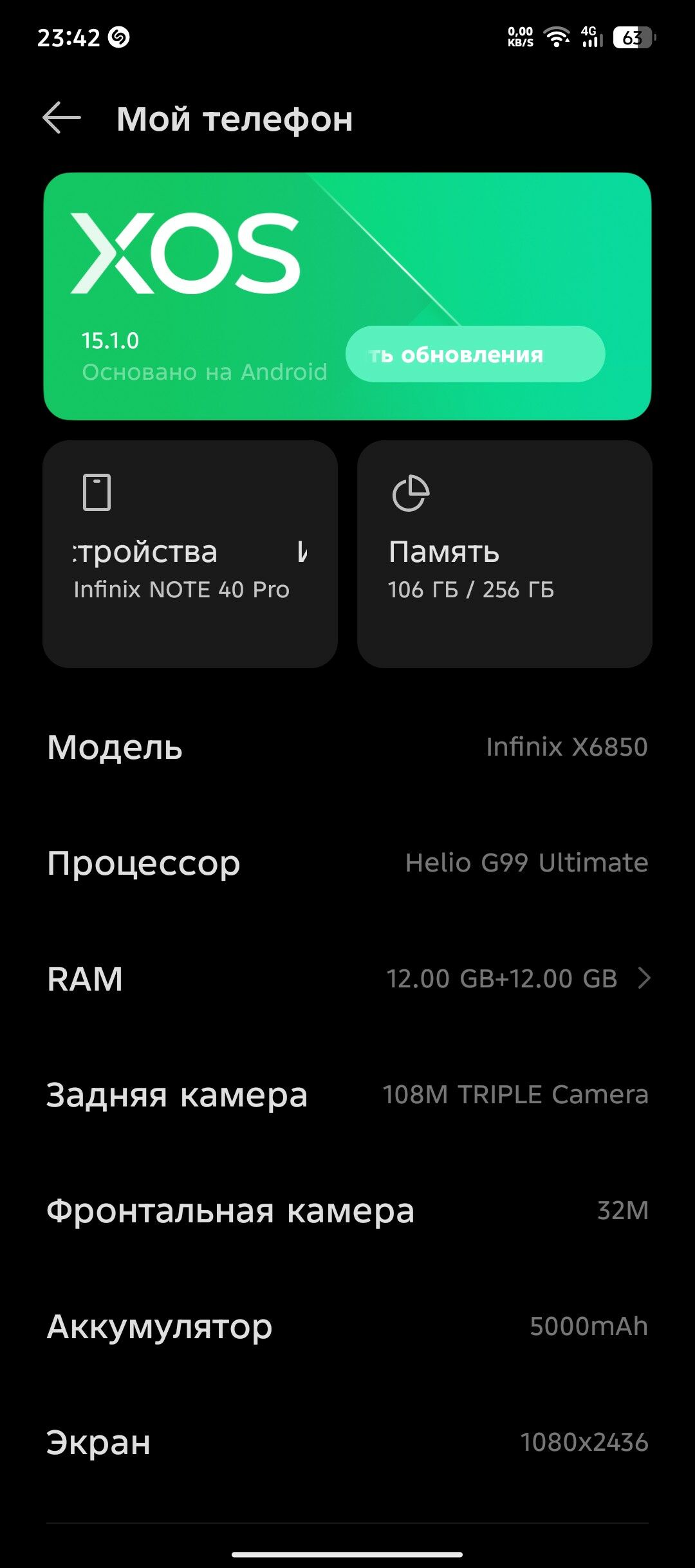Tap the 106 ГБ / 256 ГБ storage value
The height and width of the screenshot is (1568, 695).
pyautogui.click(x=473, y=589)
